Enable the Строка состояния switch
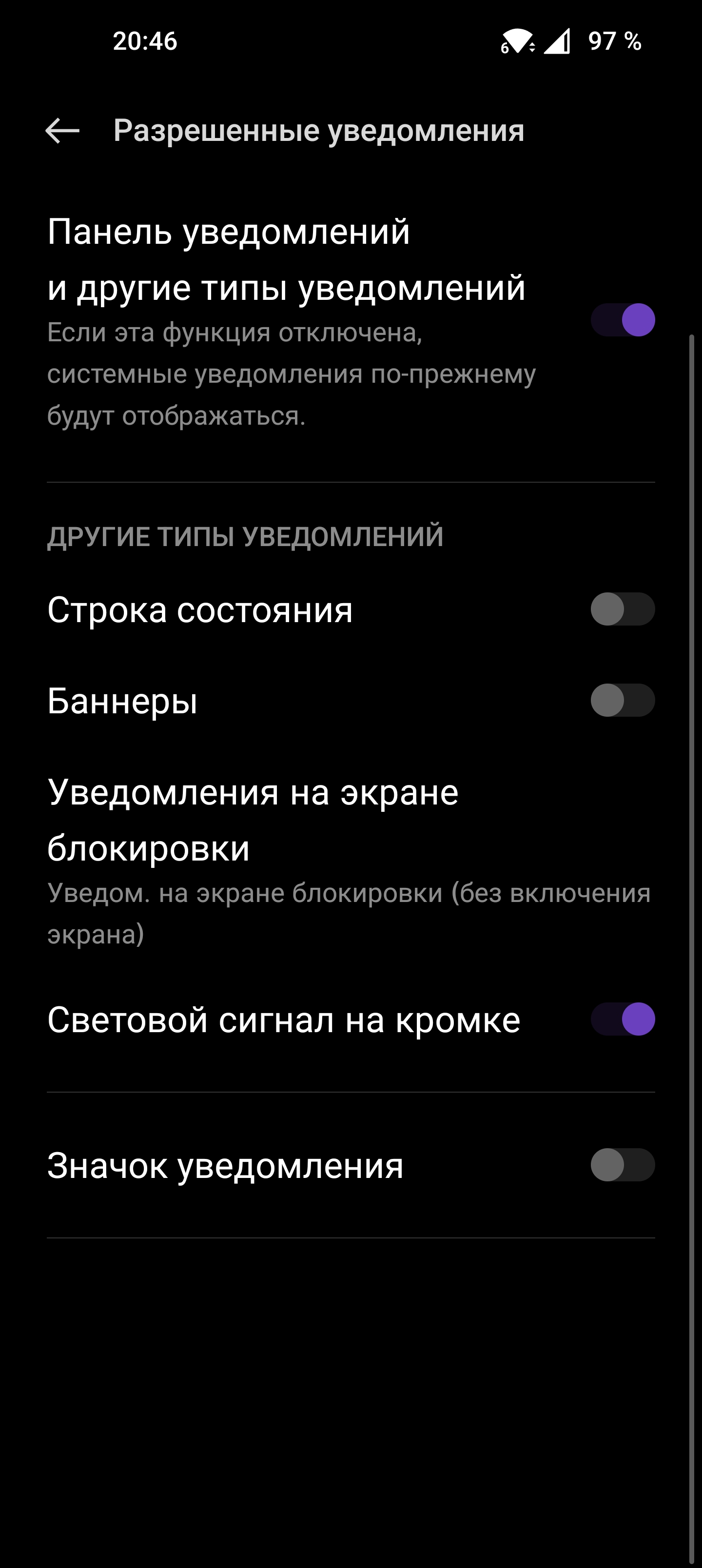 622,609
